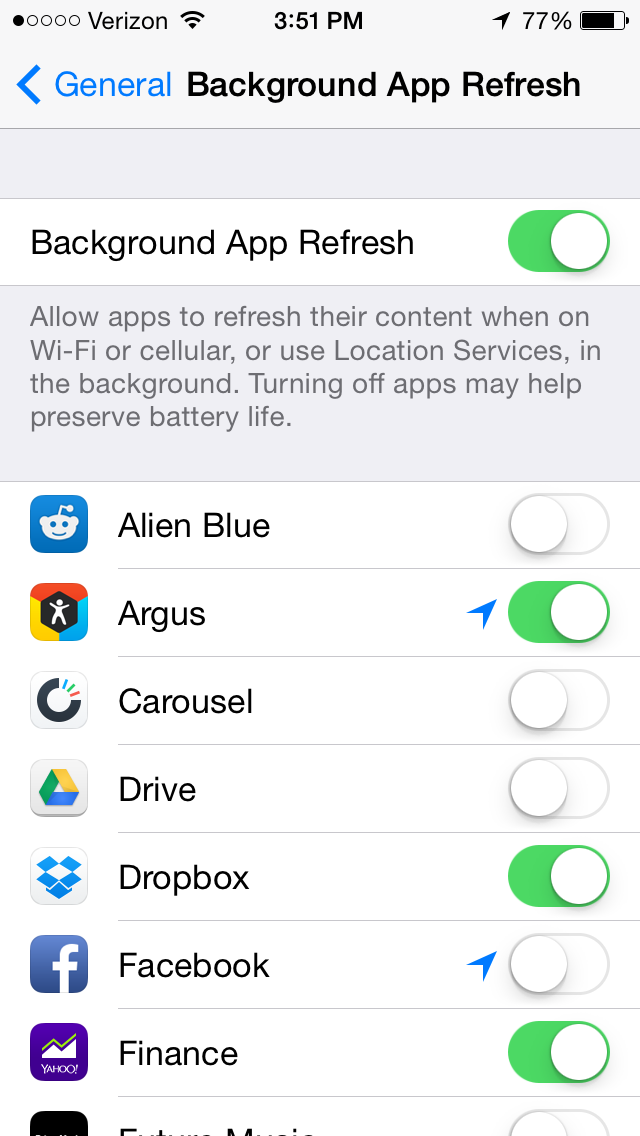Image resolution: width=640 pixels, height=1136 pixels.
Task: Turn on Carousel background refresh
Action: coord(559,701)
